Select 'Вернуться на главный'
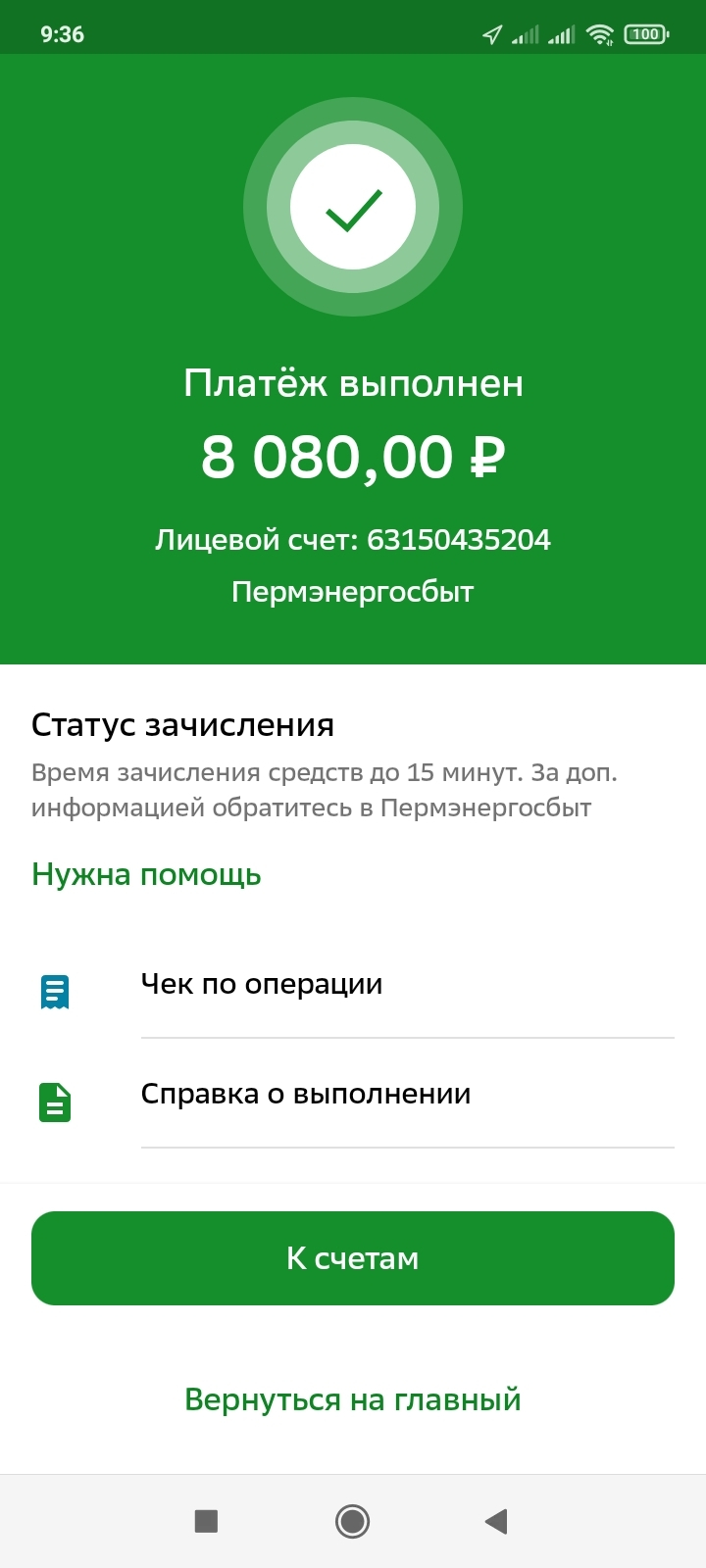Image resolution: width=706 pixels, height=1568 pixels. pyautogui.click(x=353, y=1399)
